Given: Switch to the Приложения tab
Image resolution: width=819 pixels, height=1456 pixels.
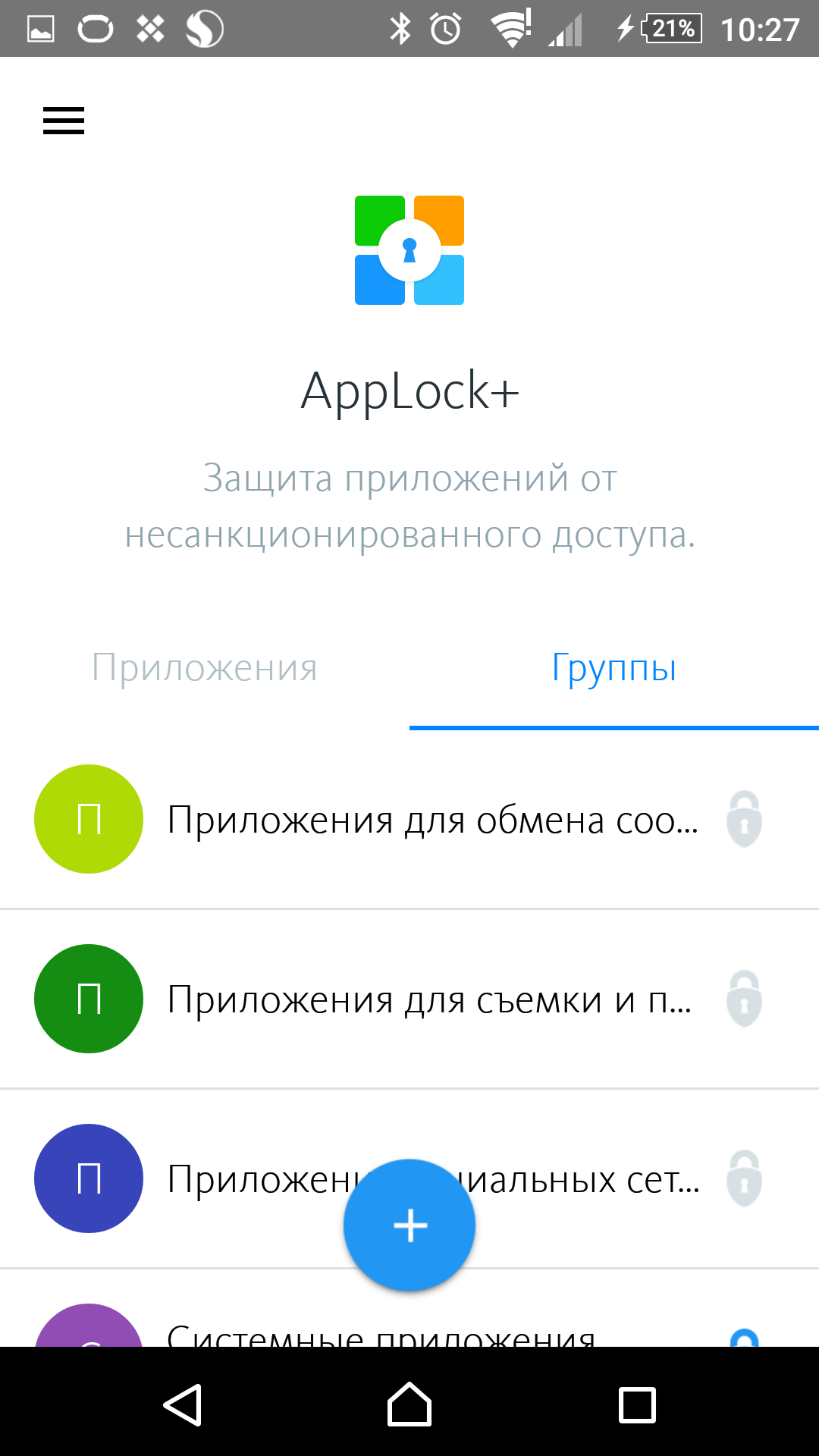Looking at the screenshot, I should point(204,668).
